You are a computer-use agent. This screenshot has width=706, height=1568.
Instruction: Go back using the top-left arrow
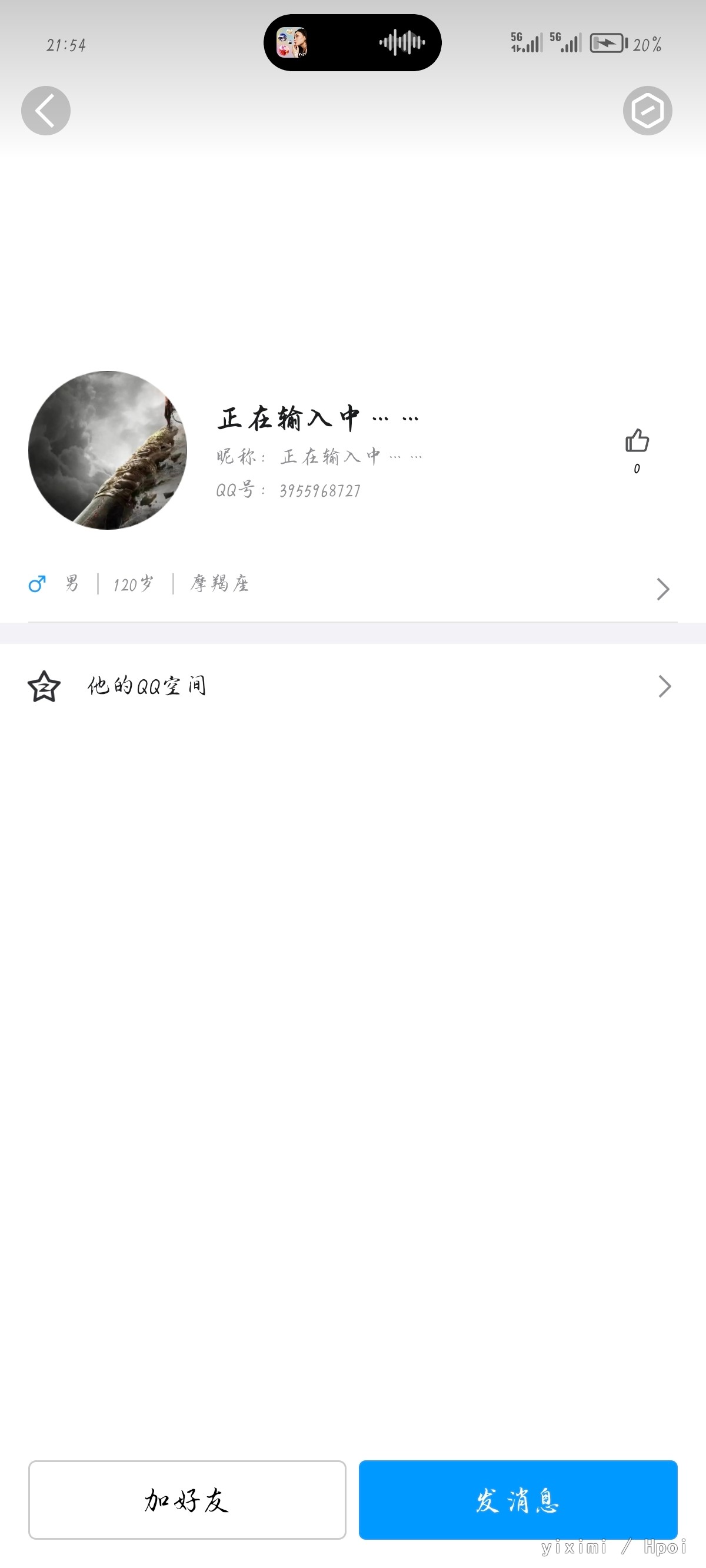click(x=46, y=111)
